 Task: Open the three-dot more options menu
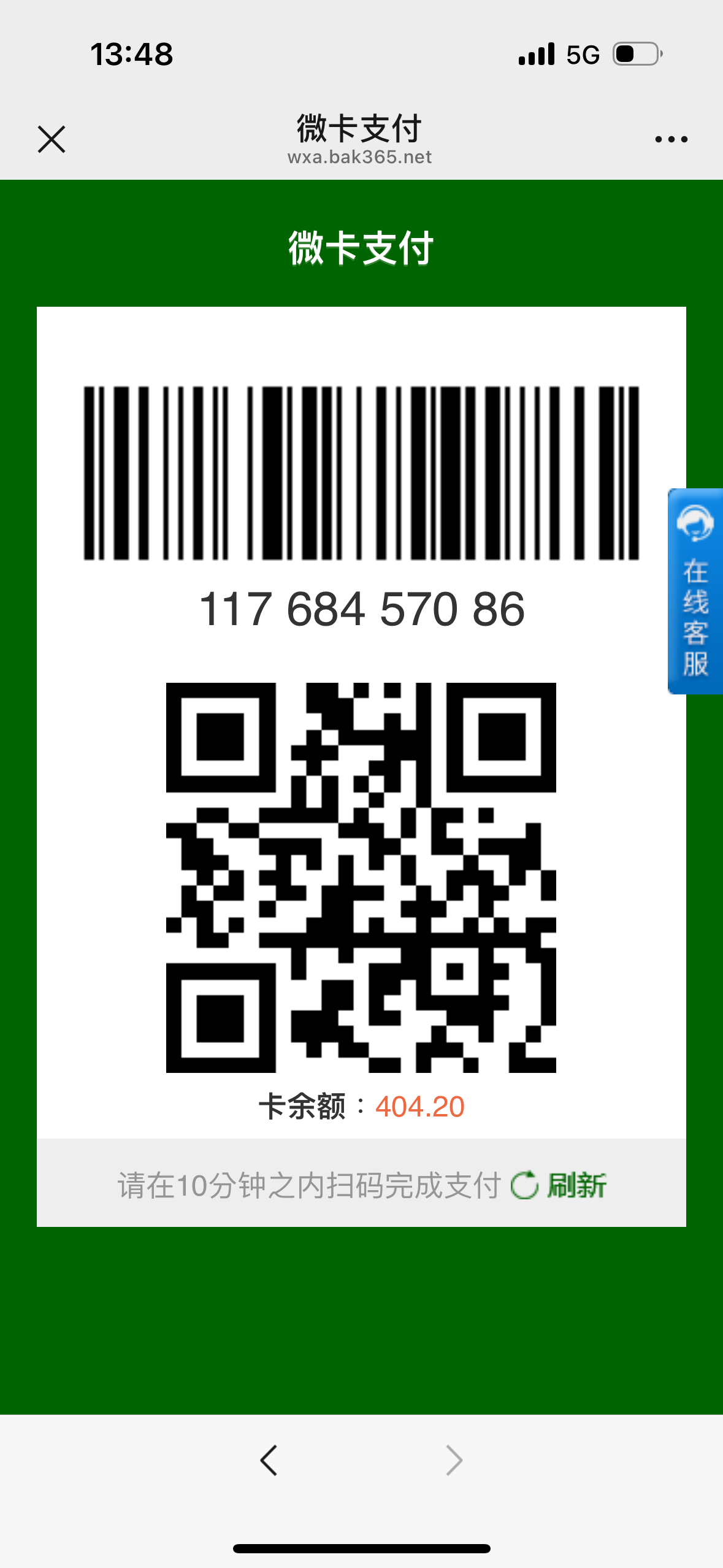671,139
